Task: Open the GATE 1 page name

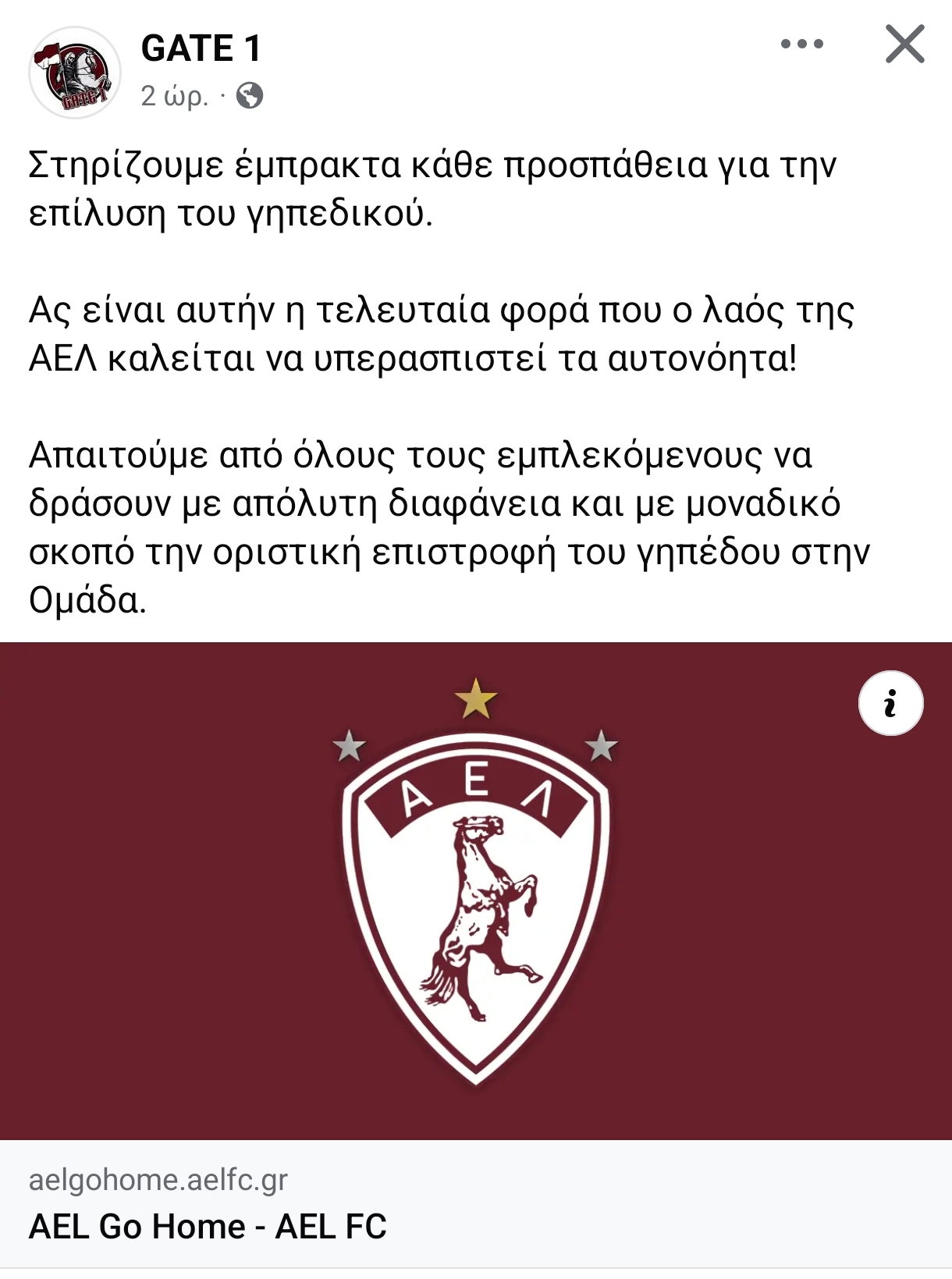Action: click(x=201, y=48)
